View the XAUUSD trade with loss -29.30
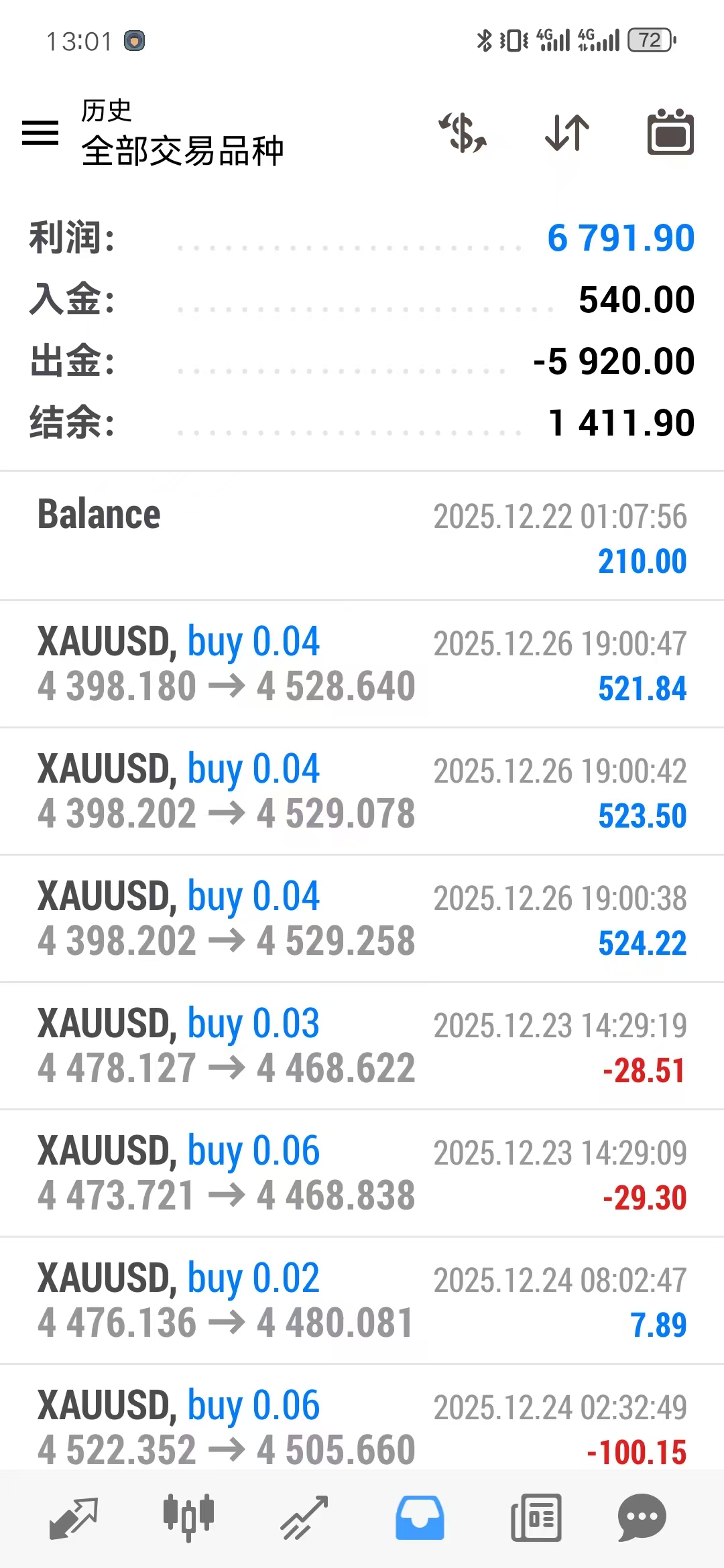 tap(362, 1173)
